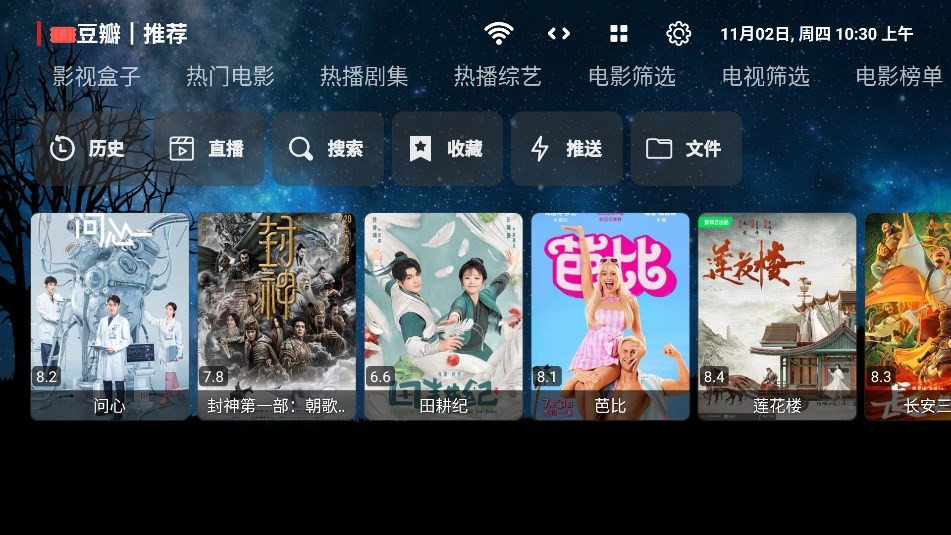
Task: Switch to 电影榜单 tab
Action: (899, 76)
